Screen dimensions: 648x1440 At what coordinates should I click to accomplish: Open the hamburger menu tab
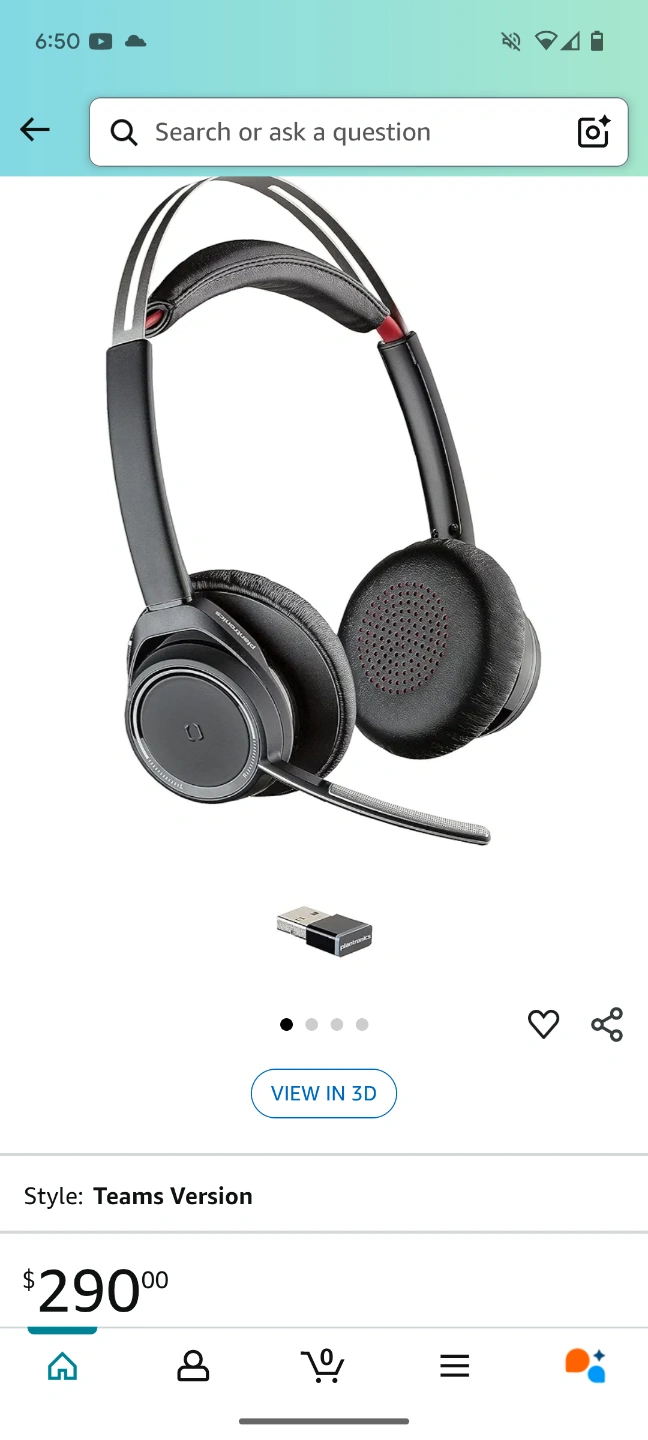click(454, 1366)
